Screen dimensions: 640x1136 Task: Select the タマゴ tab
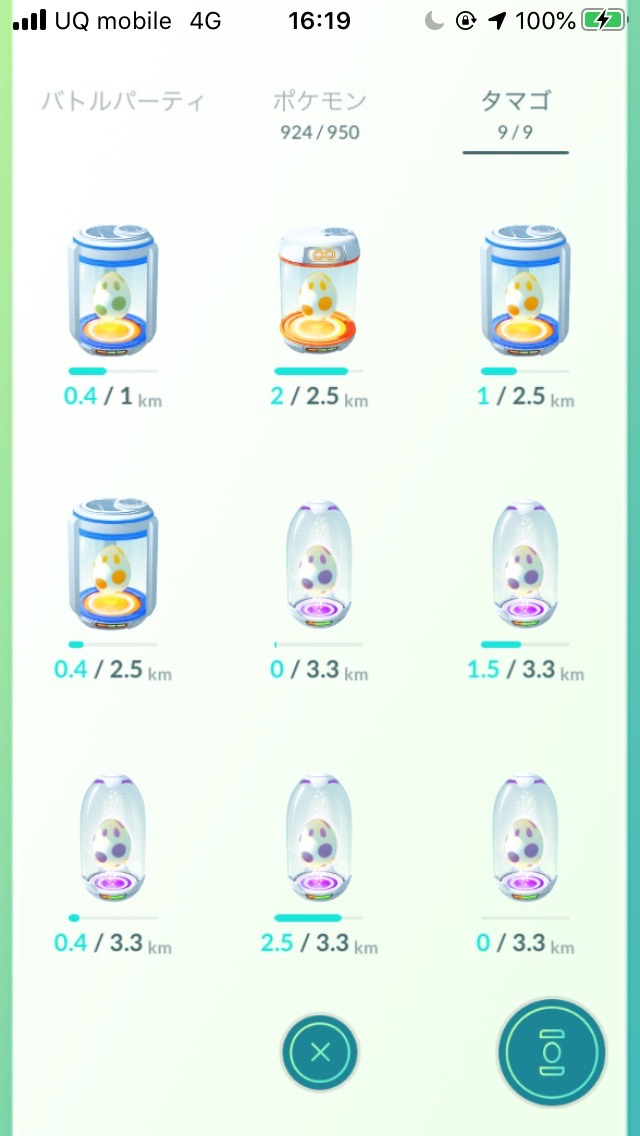click(x=516, y=113)
